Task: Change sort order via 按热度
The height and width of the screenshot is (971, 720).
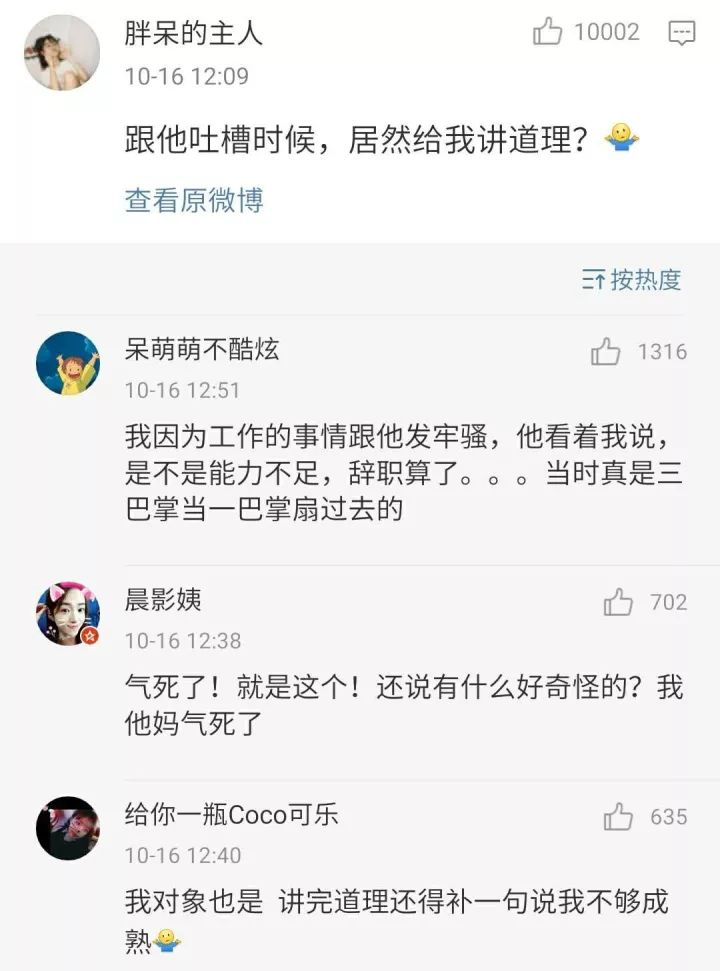Action: [632, 280]
